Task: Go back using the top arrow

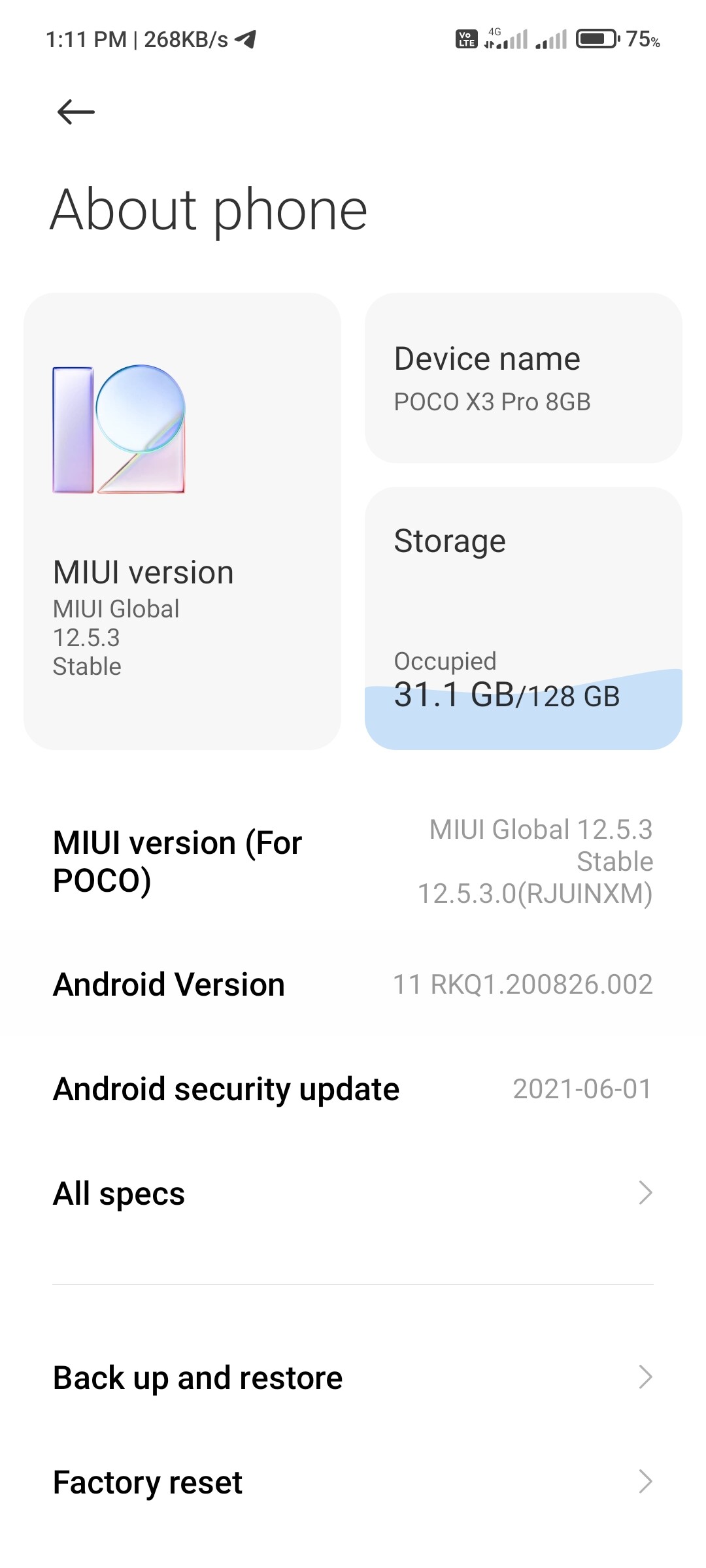Action: coord(76,112)
